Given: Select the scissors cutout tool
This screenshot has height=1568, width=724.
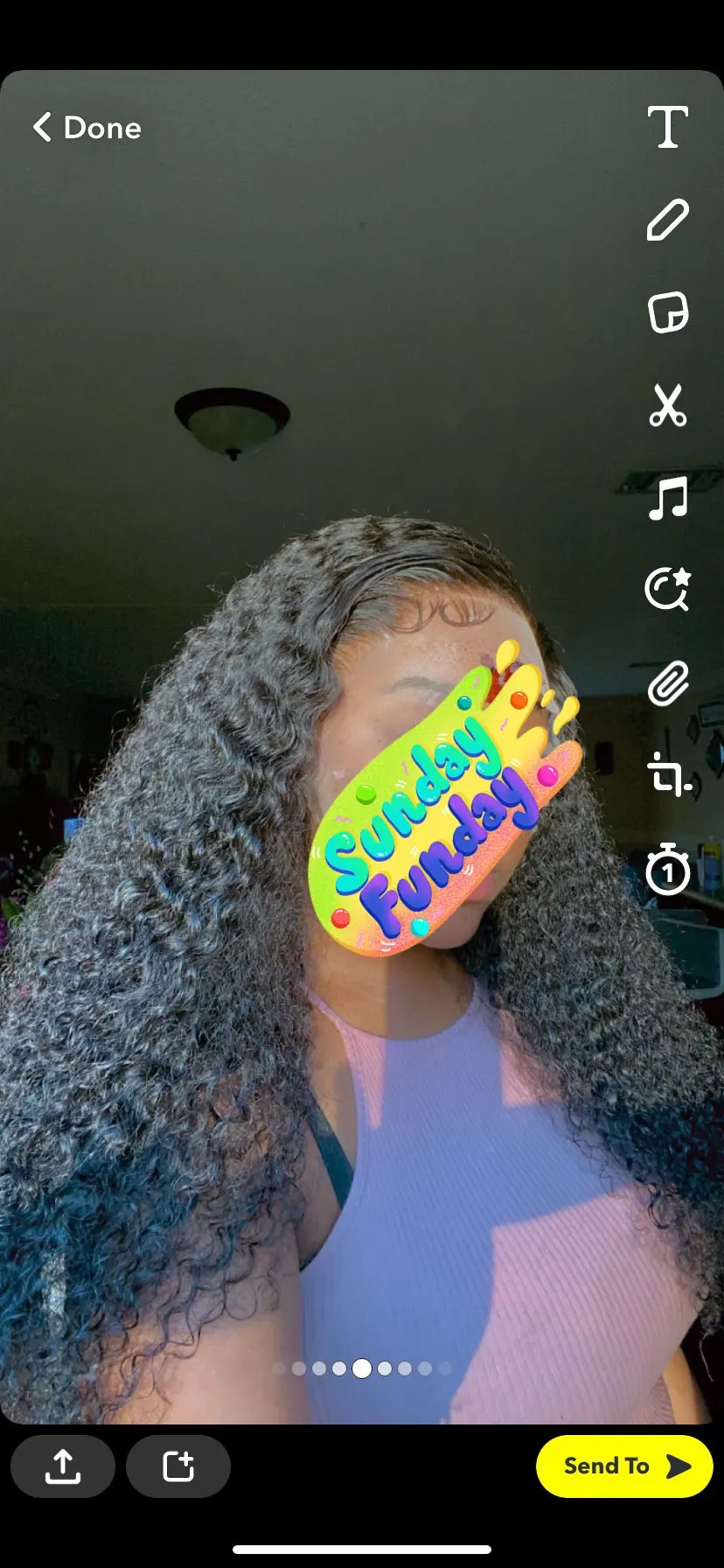Looking at the screenshot, I should click(668, 406).
